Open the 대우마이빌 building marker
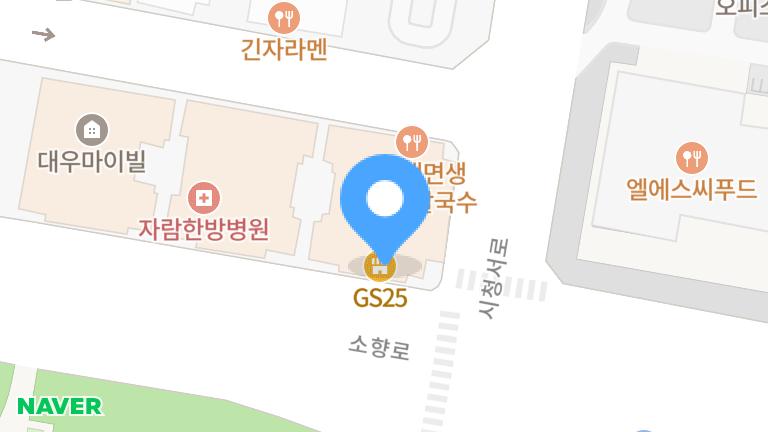768x432 pixels. [92, 130]
